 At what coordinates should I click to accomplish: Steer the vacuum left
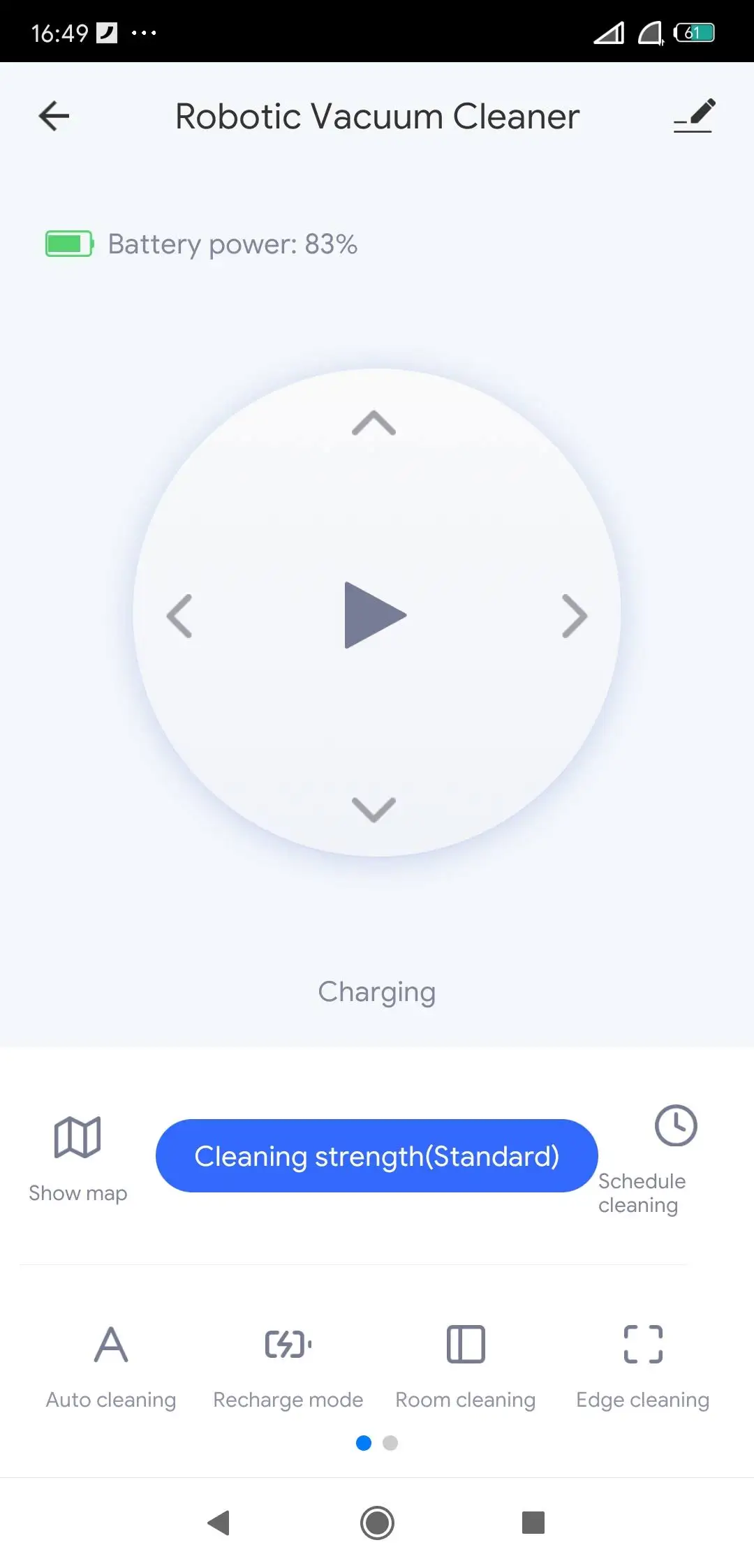[x=179, y=616]
